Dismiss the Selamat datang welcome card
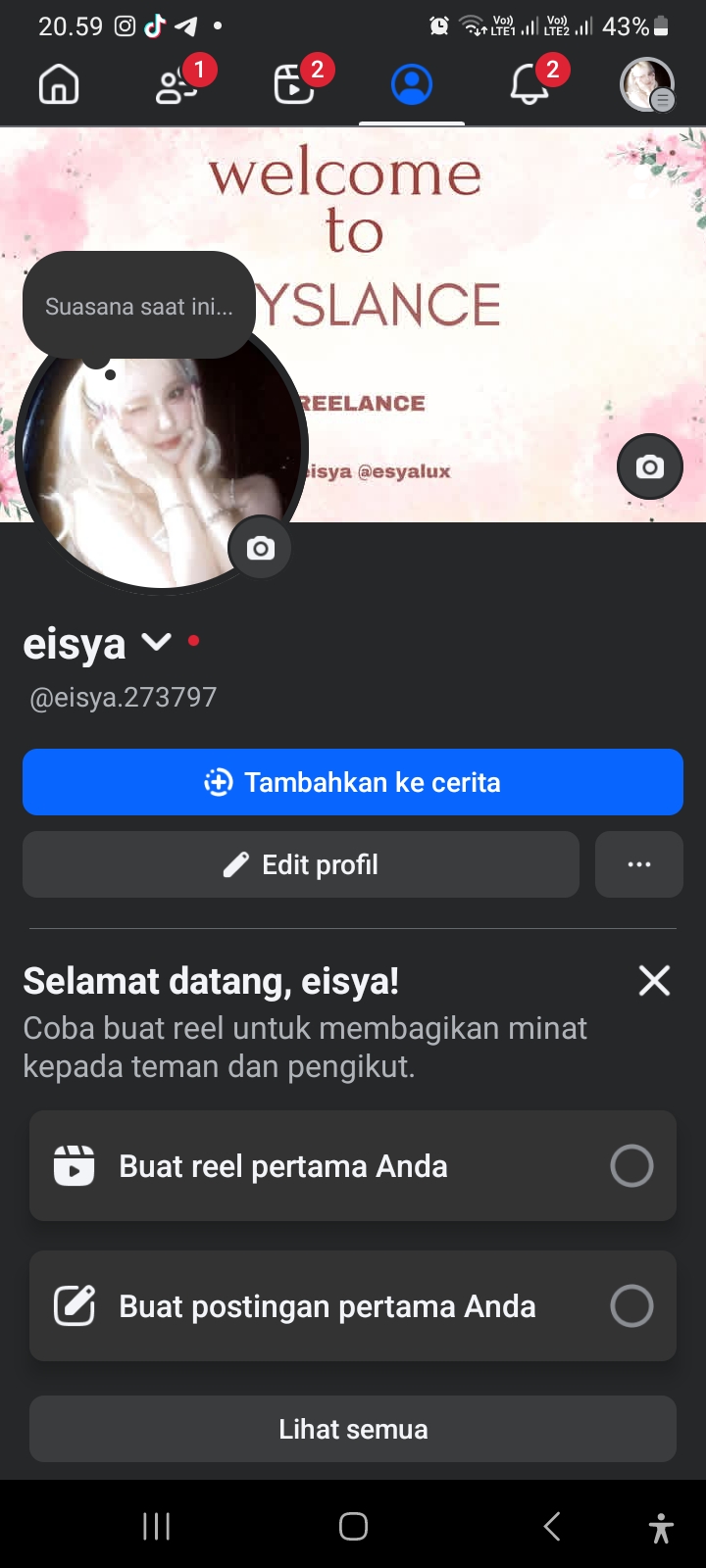706x1568 pixels. [x=654, y=980]
